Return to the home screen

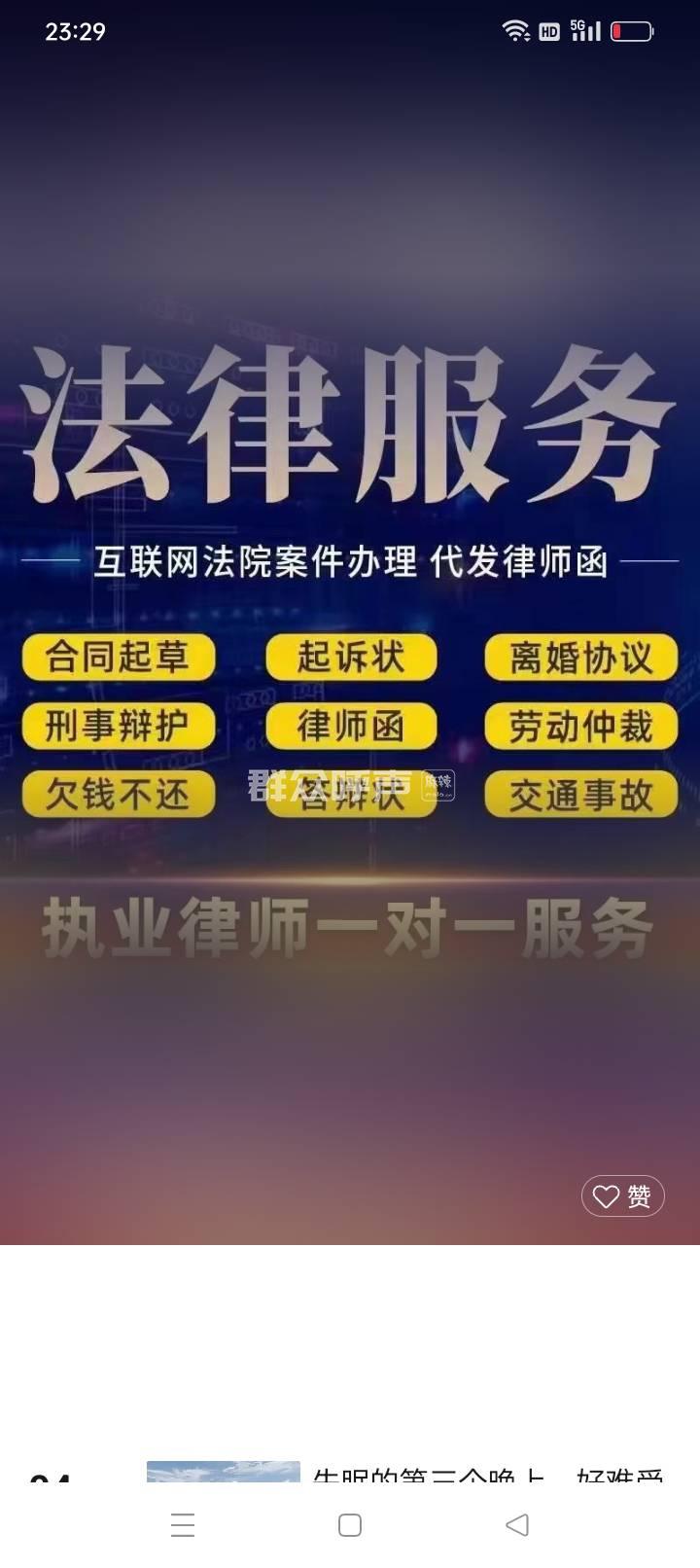[350, 1524]
